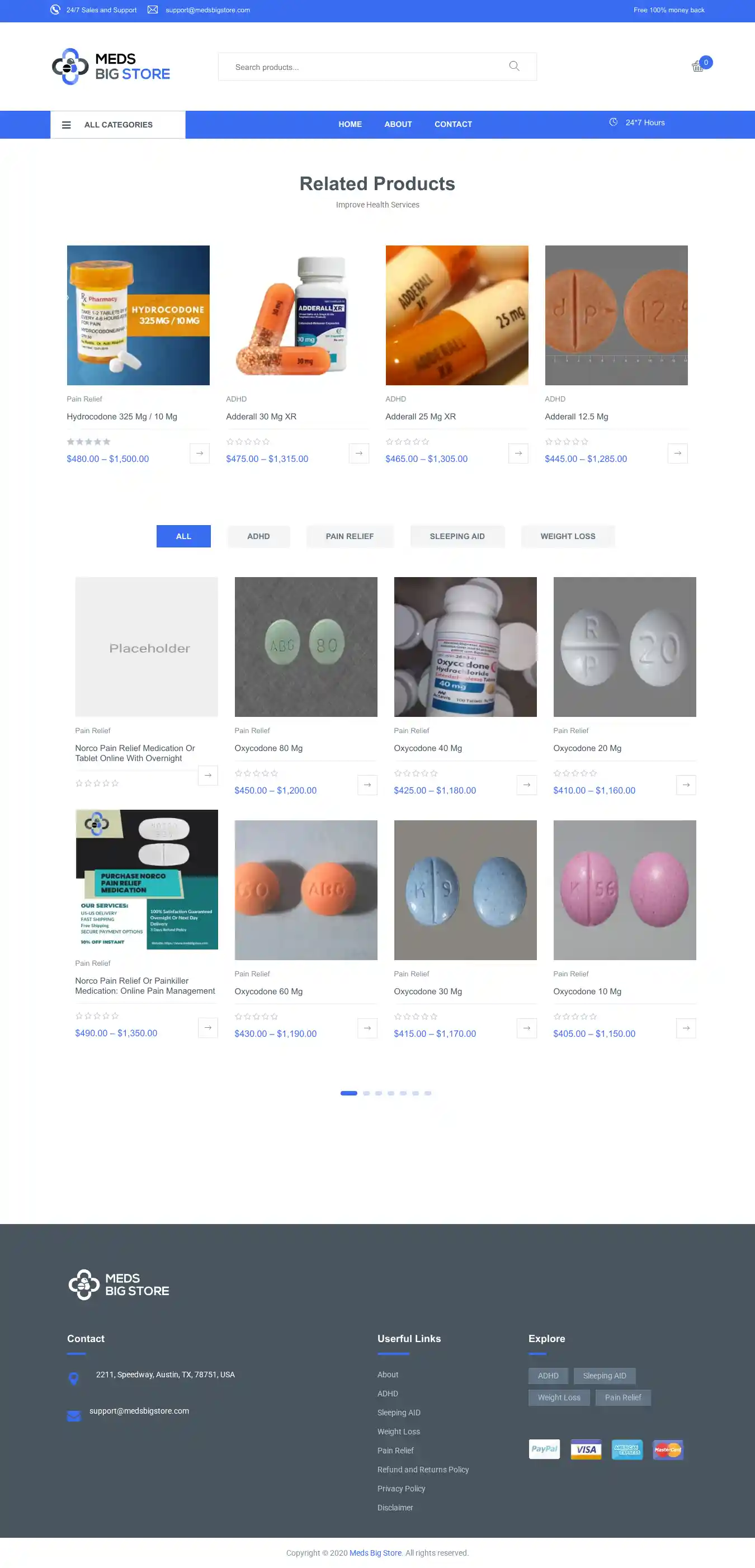Image resolution: width=755 pixels, height=1568 pixels.
Task: Go to the Home page
Action: 350,124
